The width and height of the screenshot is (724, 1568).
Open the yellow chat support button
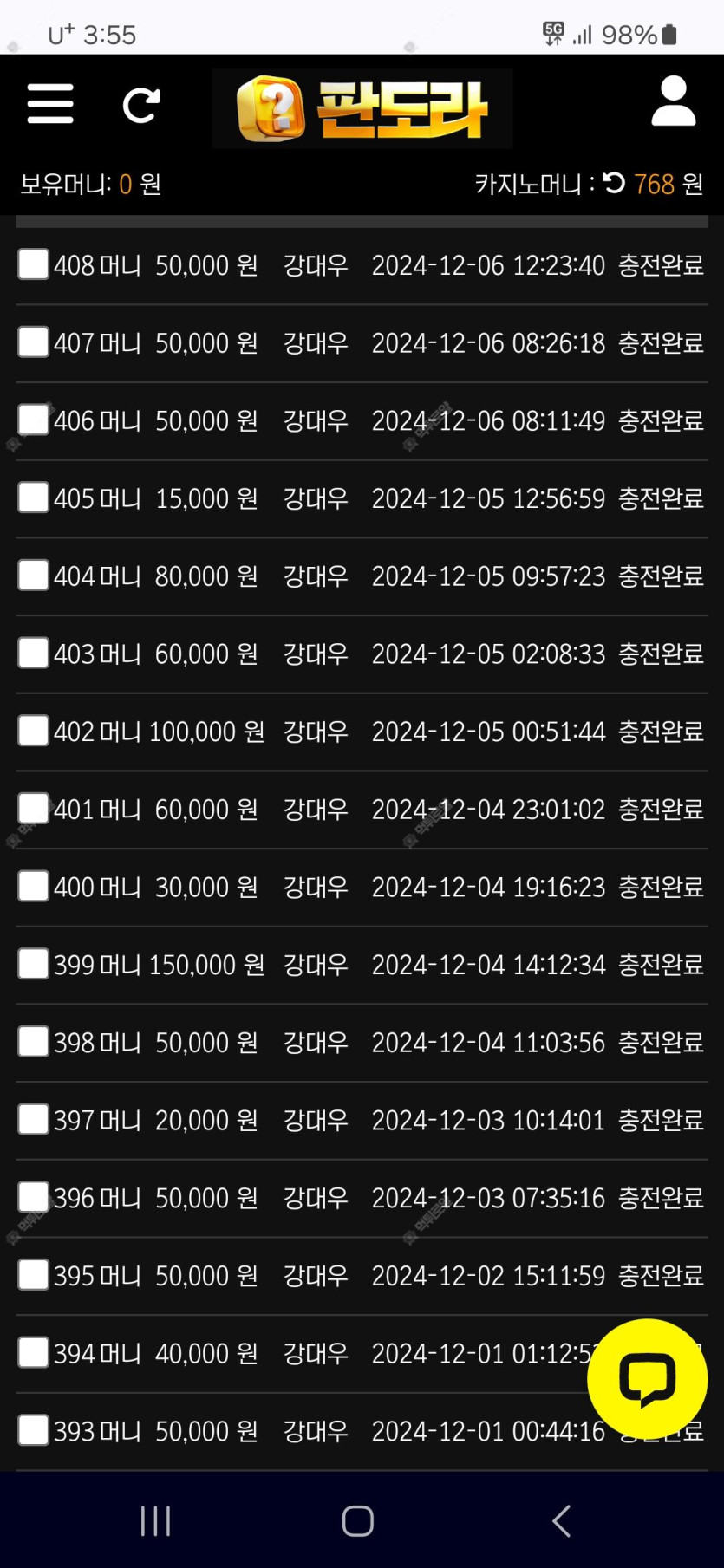[x=647, y=1378]
